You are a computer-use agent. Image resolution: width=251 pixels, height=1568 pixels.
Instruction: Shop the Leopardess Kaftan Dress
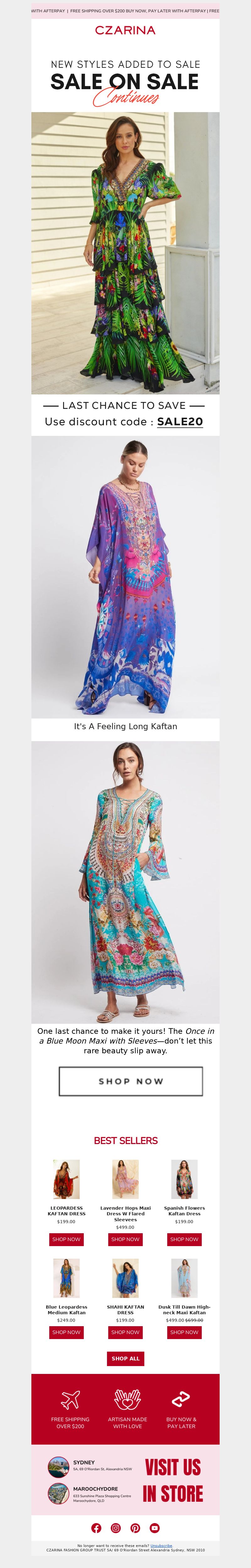coord(66,1239)
